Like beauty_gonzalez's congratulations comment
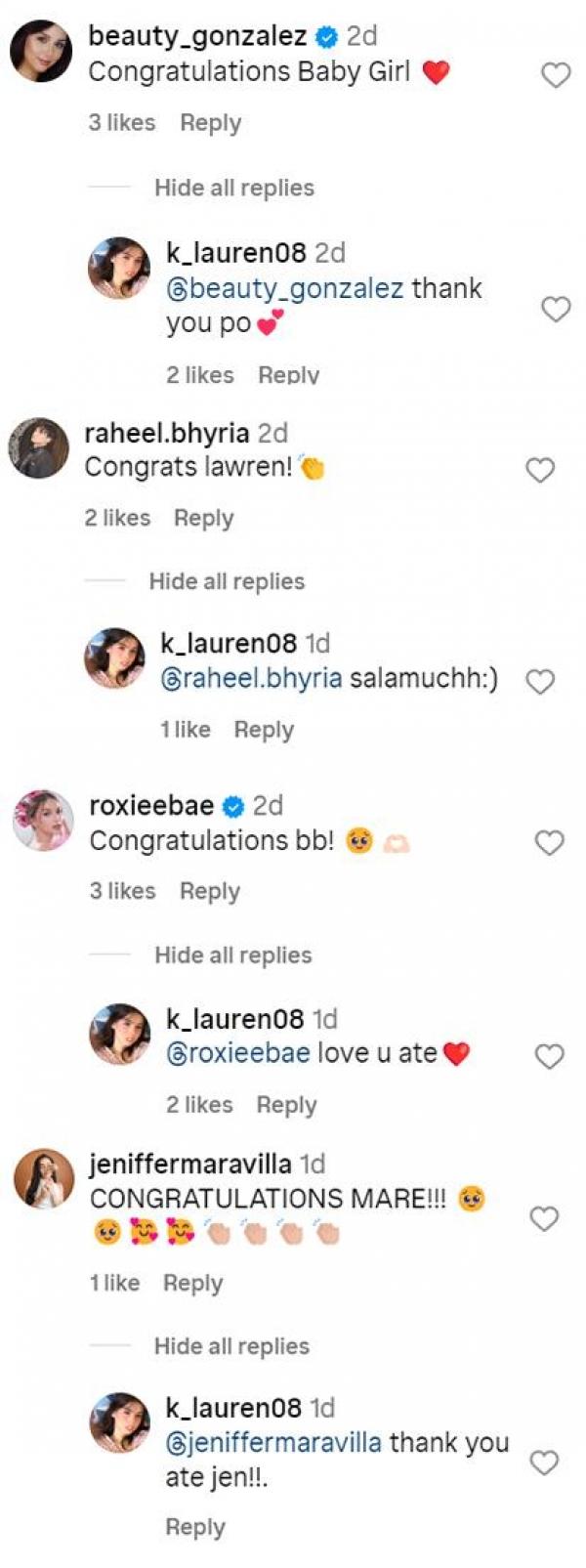Viewport: 586px width, 1568px height. click(556, 74)
